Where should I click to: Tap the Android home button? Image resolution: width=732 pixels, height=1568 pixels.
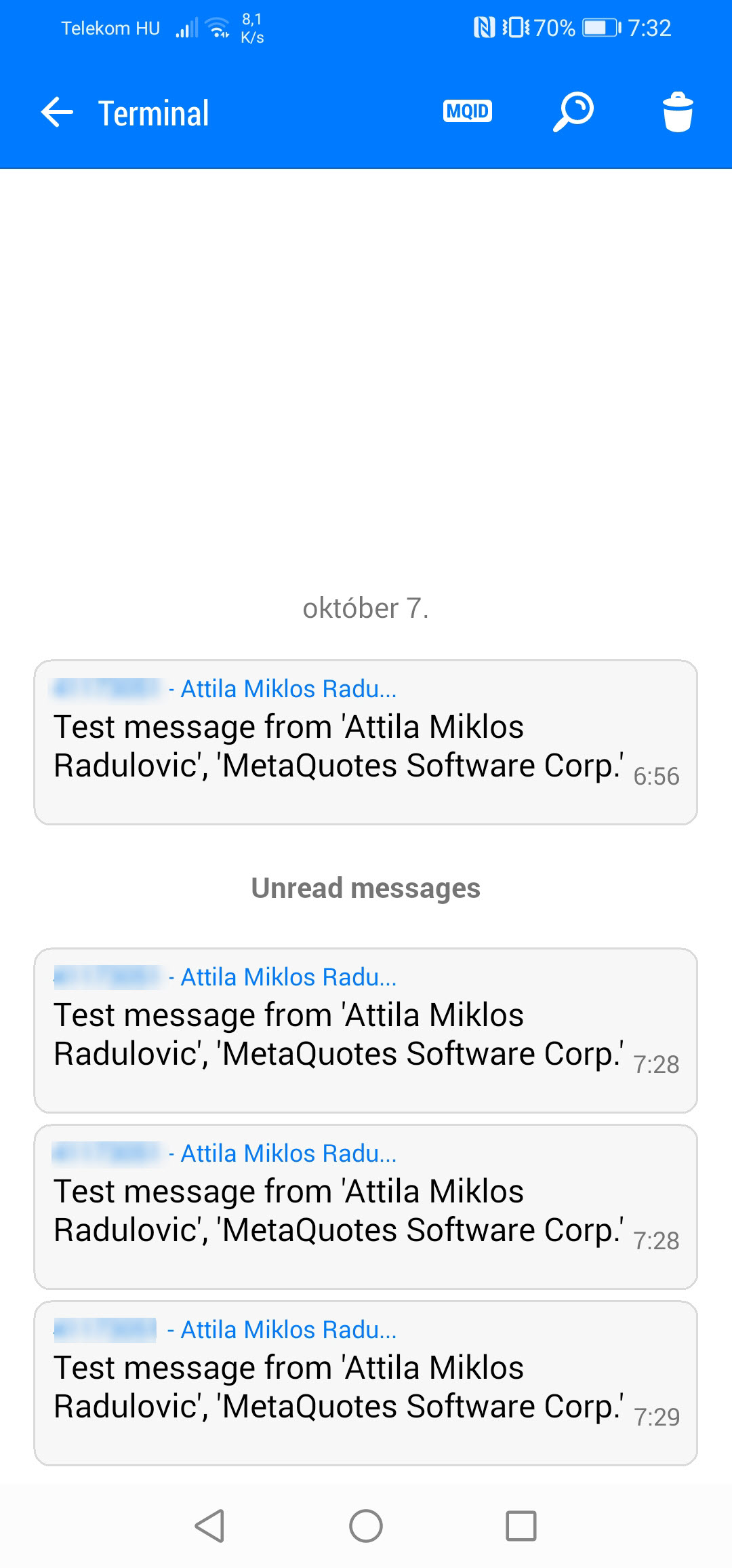click(366, 1526)
